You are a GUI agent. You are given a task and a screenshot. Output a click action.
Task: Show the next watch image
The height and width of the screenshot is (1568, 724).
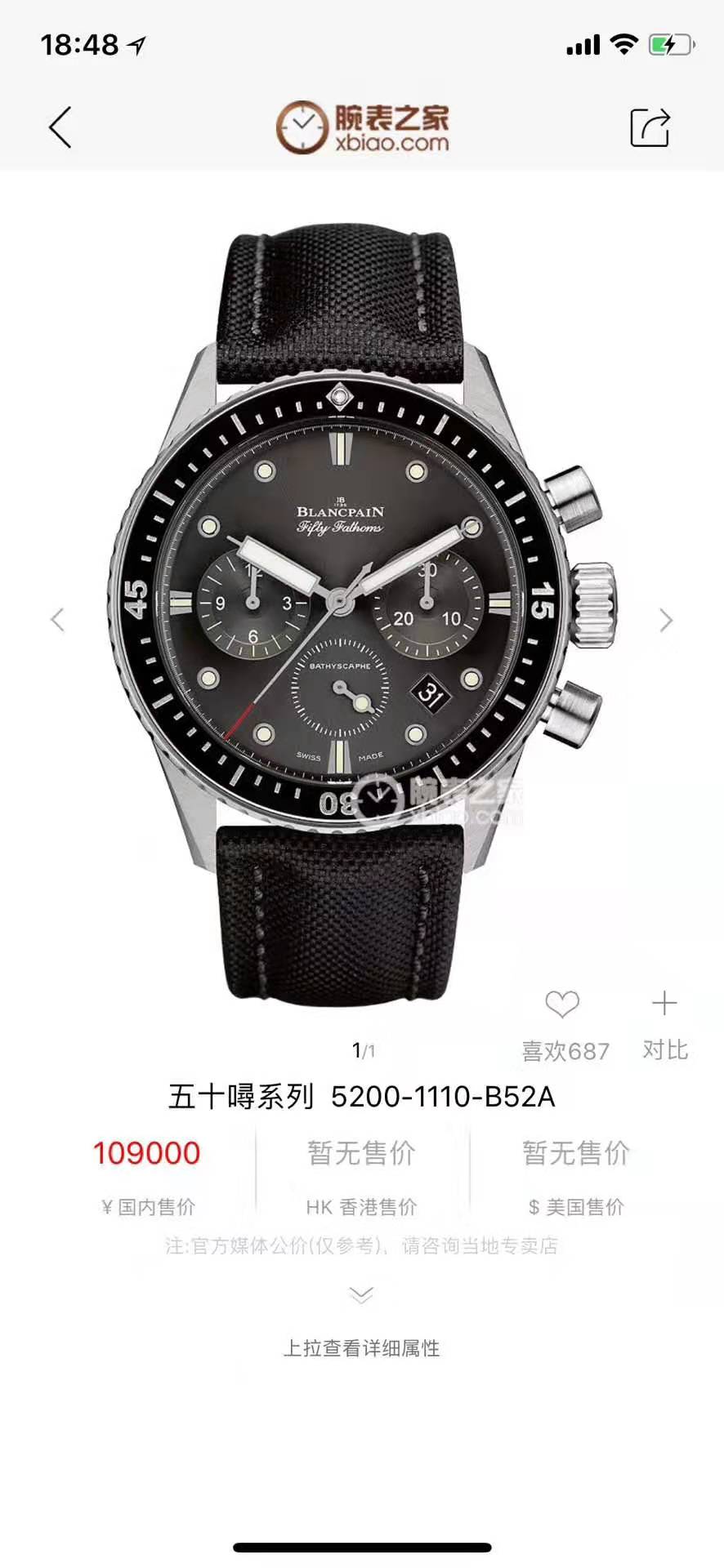point(666,620)
